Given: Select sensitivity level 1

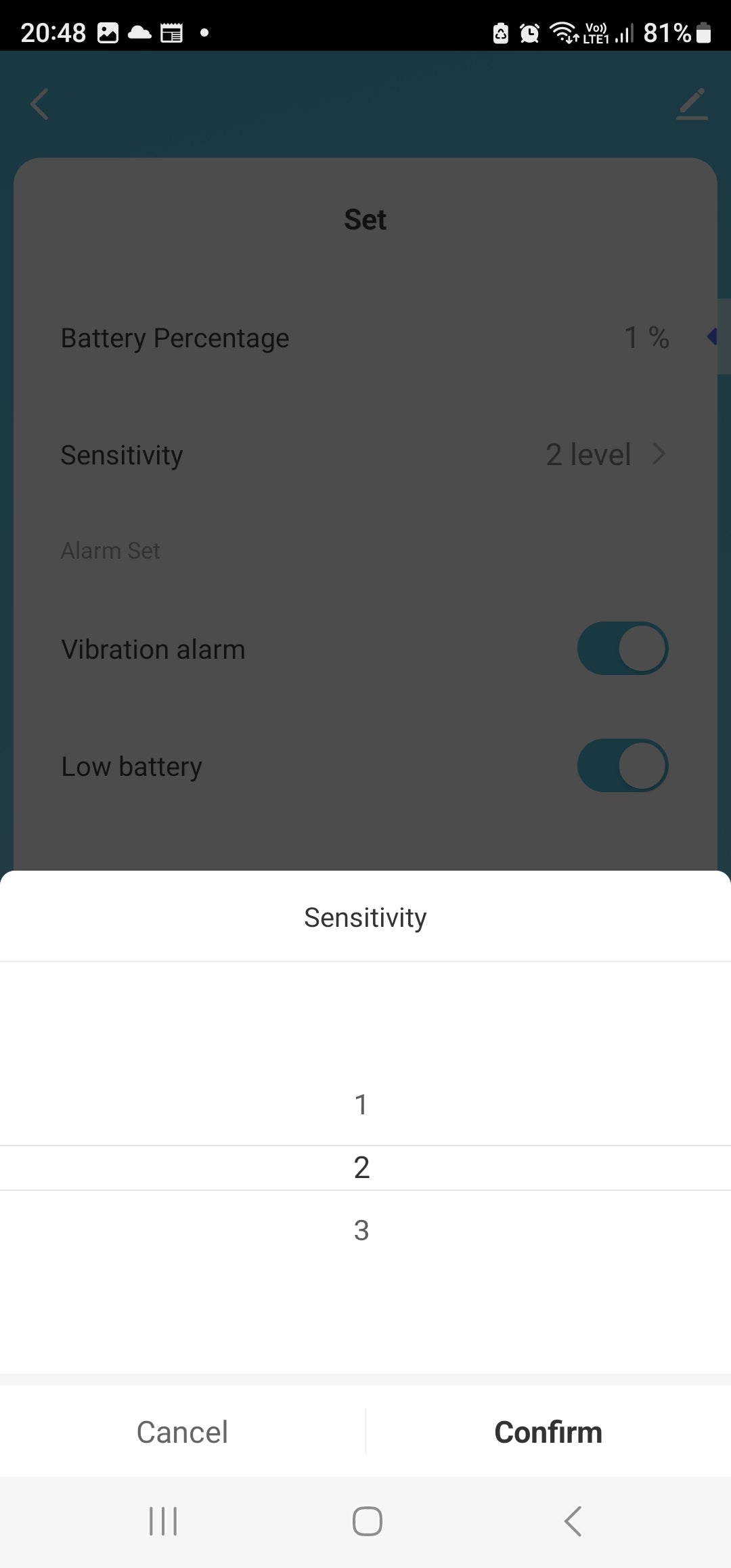Looking at the screenshot, I should point(361,1105).
